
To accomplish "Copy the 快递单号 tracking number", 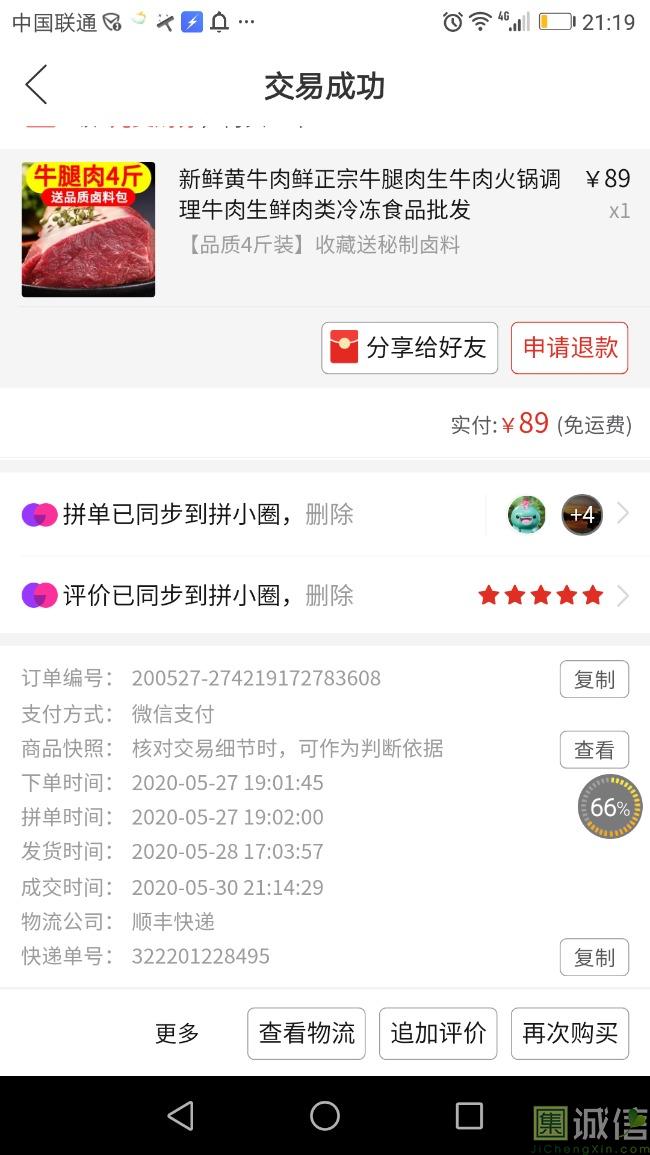I will pos(594,958).
